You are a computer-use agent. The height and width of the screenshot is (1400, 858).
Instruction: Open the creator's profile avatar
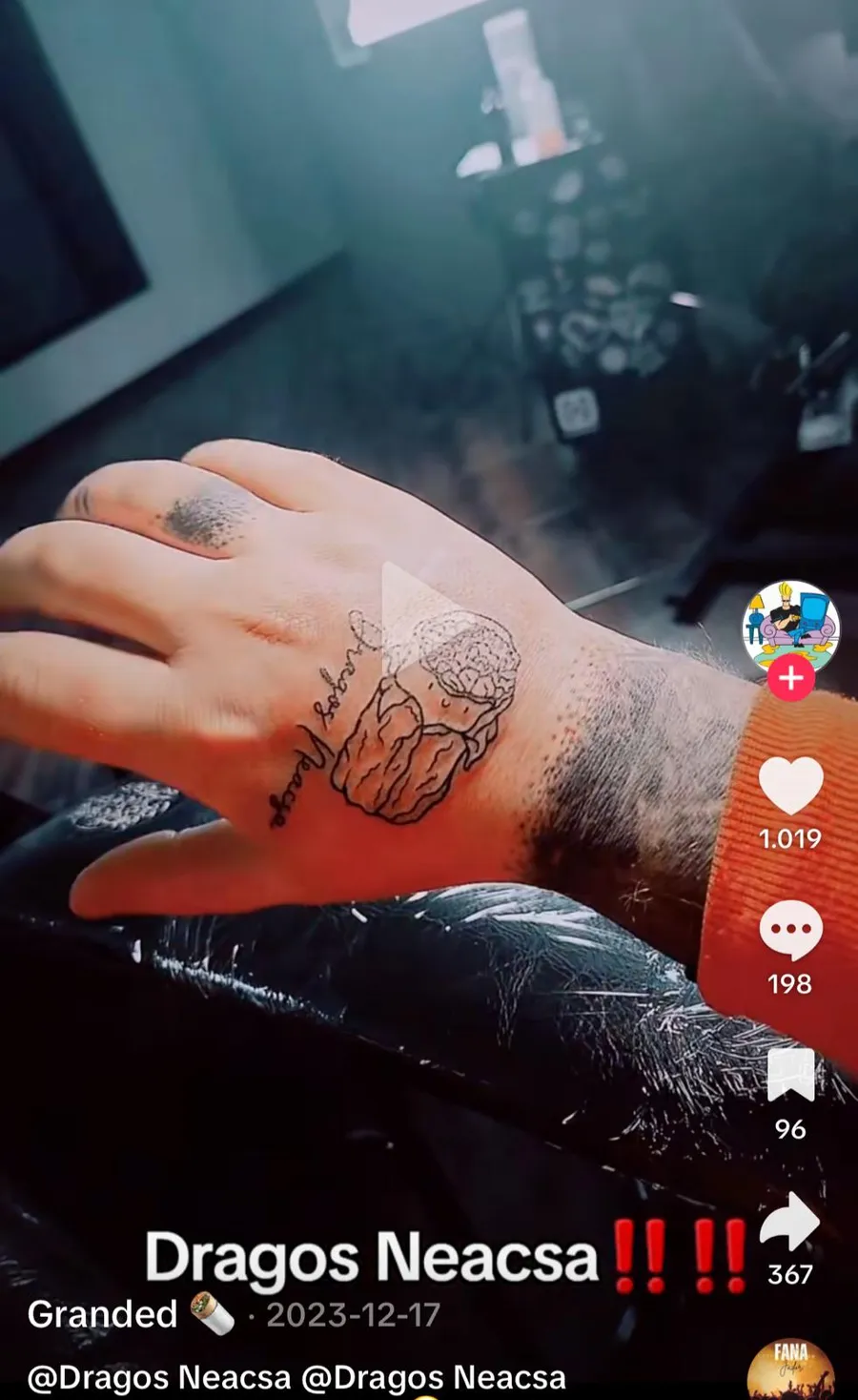click(x=790, y=625)
